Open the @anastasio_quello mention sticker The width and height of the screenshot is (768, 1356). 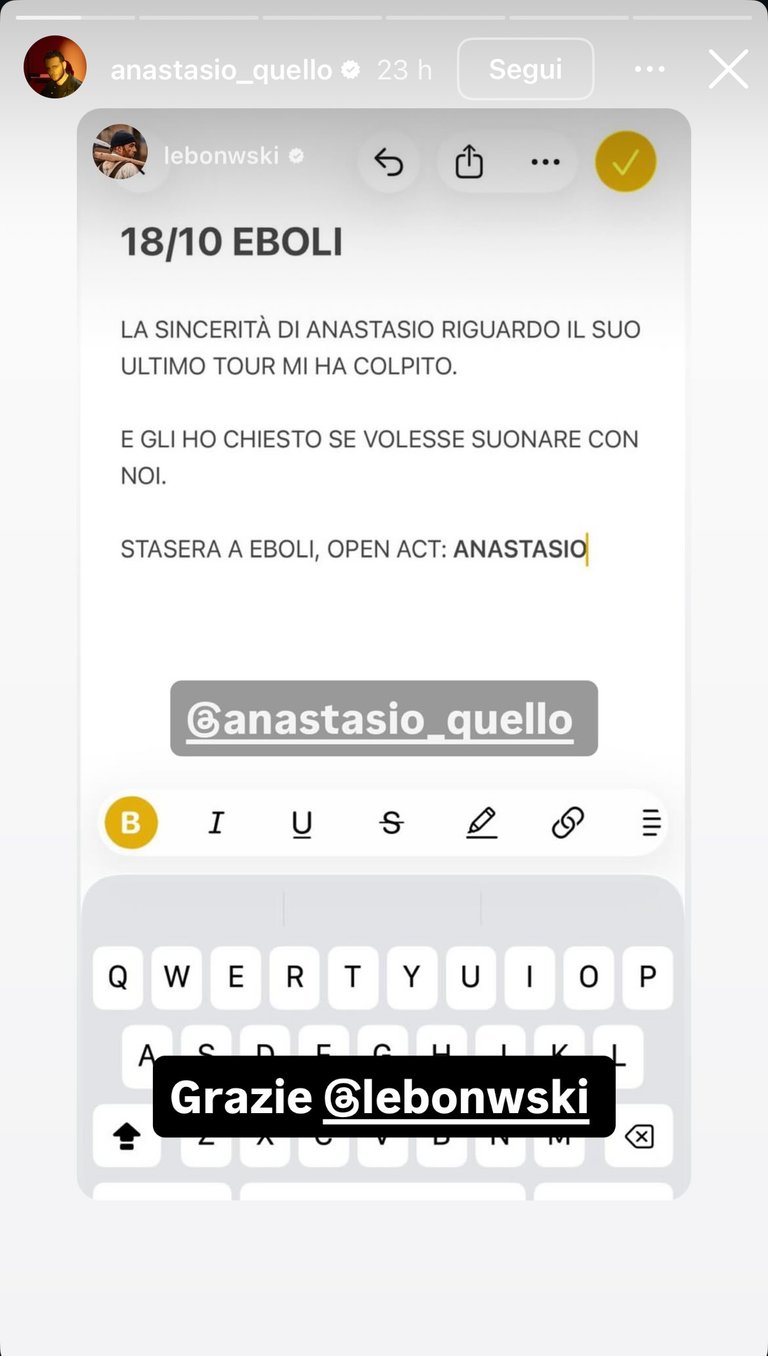coord(383,719)
